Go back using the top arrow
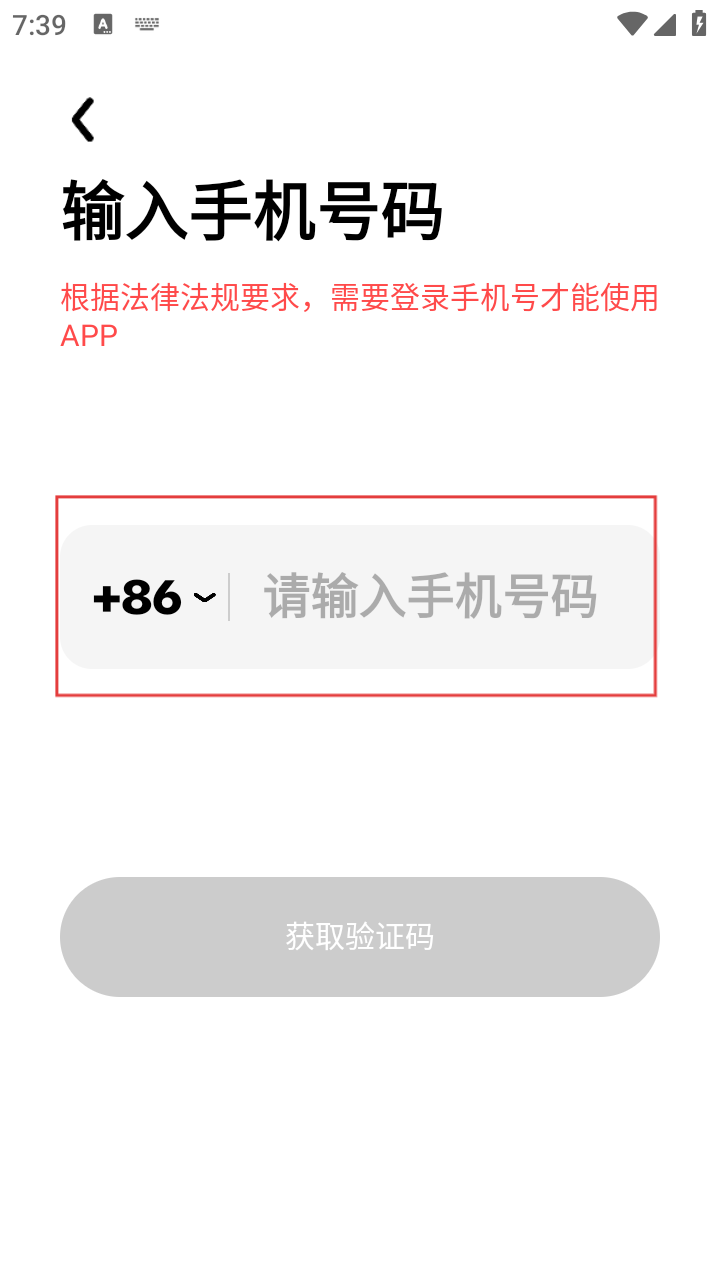This screenshot has height=1280, width=720. (x=83, y=120)
